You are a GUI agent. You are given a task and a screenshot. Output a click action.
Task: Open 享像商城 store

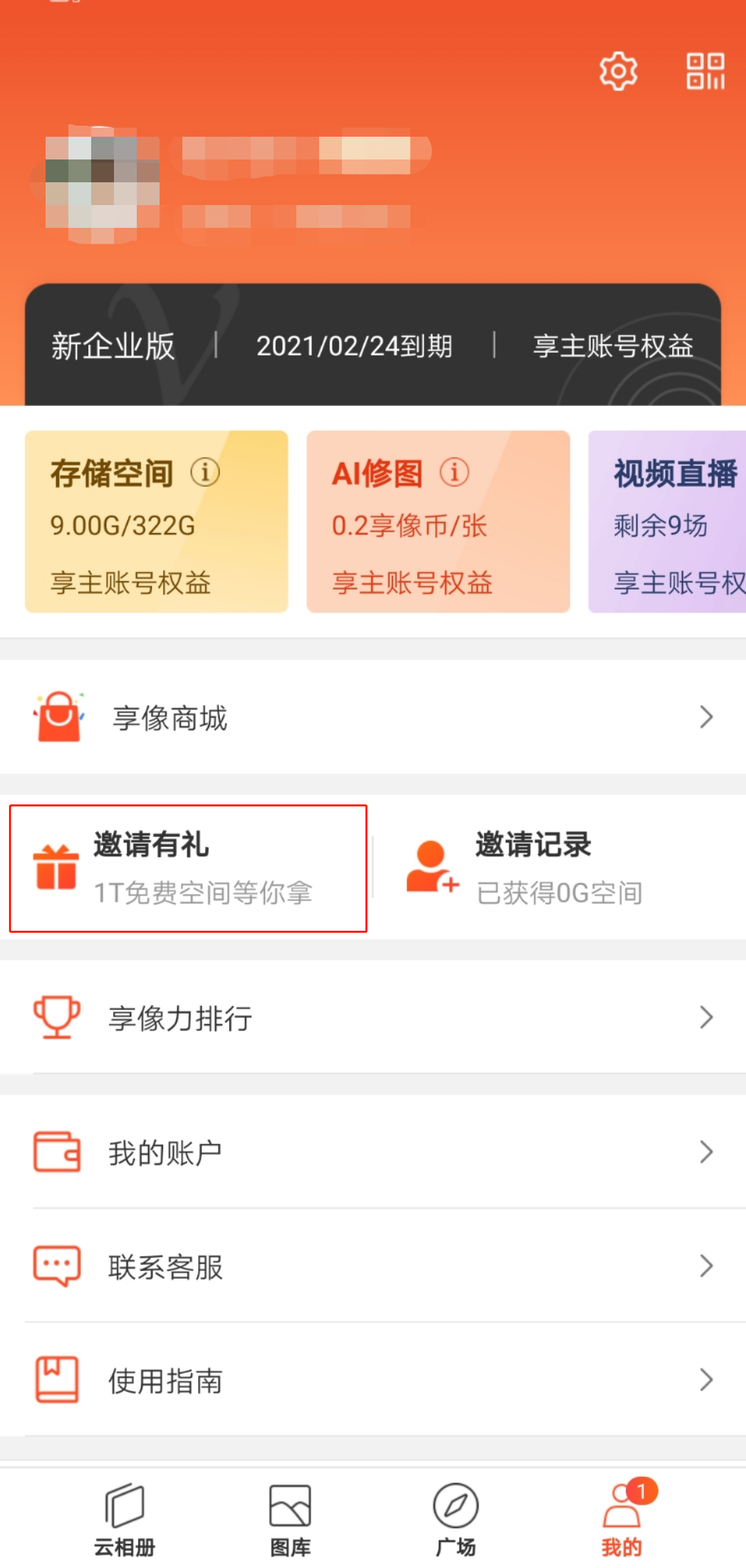(x=373, y=717)
